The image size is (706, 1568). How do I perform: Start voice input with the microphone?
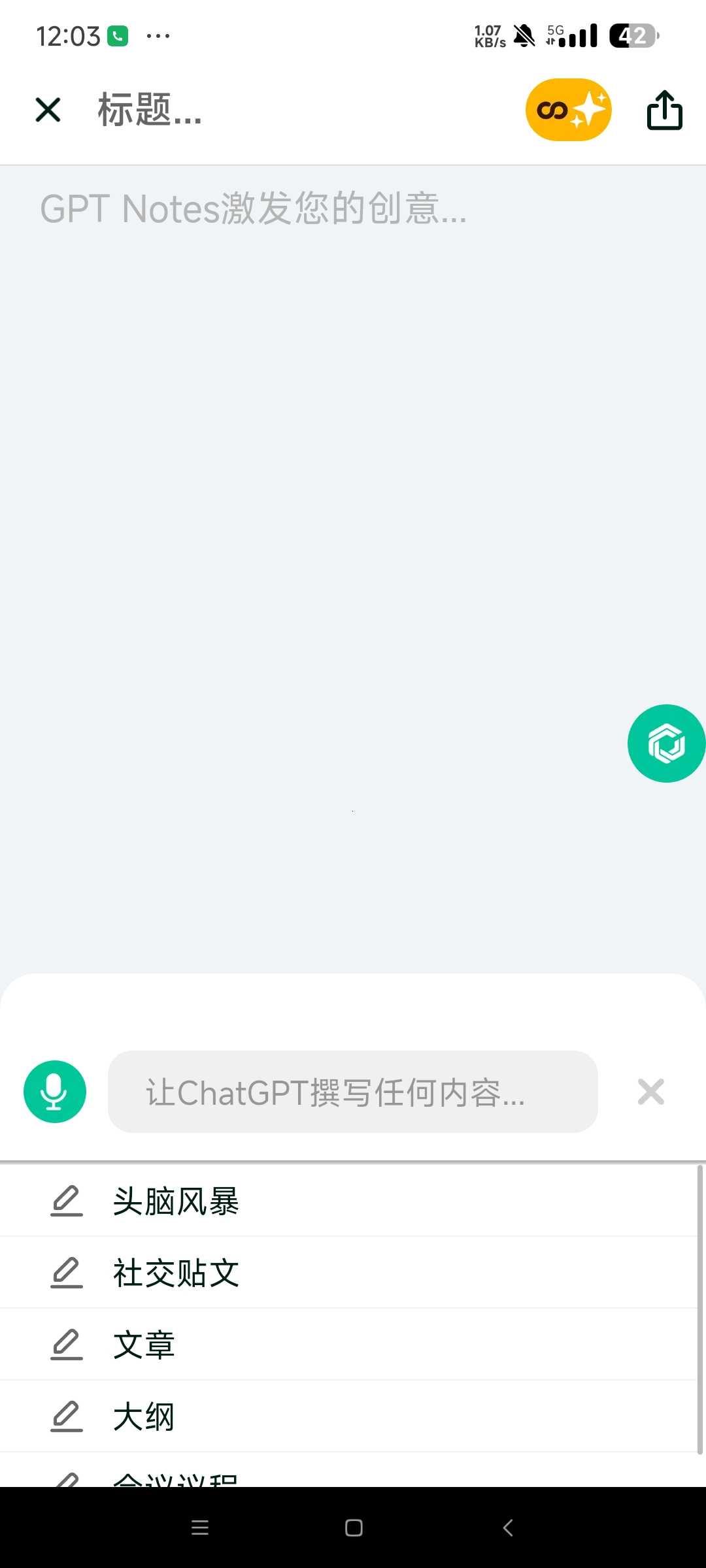pos(55,1092)
